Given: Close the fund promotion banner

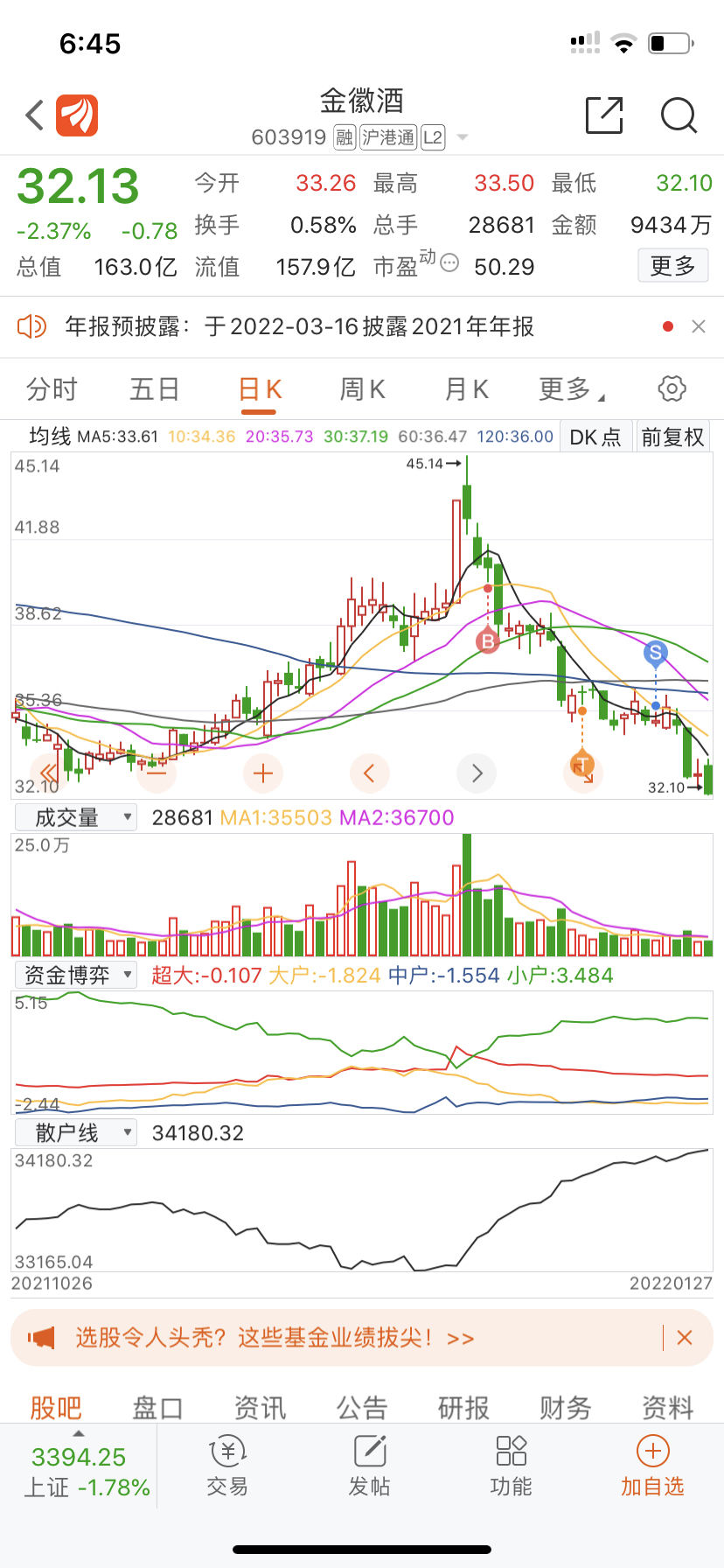Looking at the screenshot, I should click(685, 1337).
